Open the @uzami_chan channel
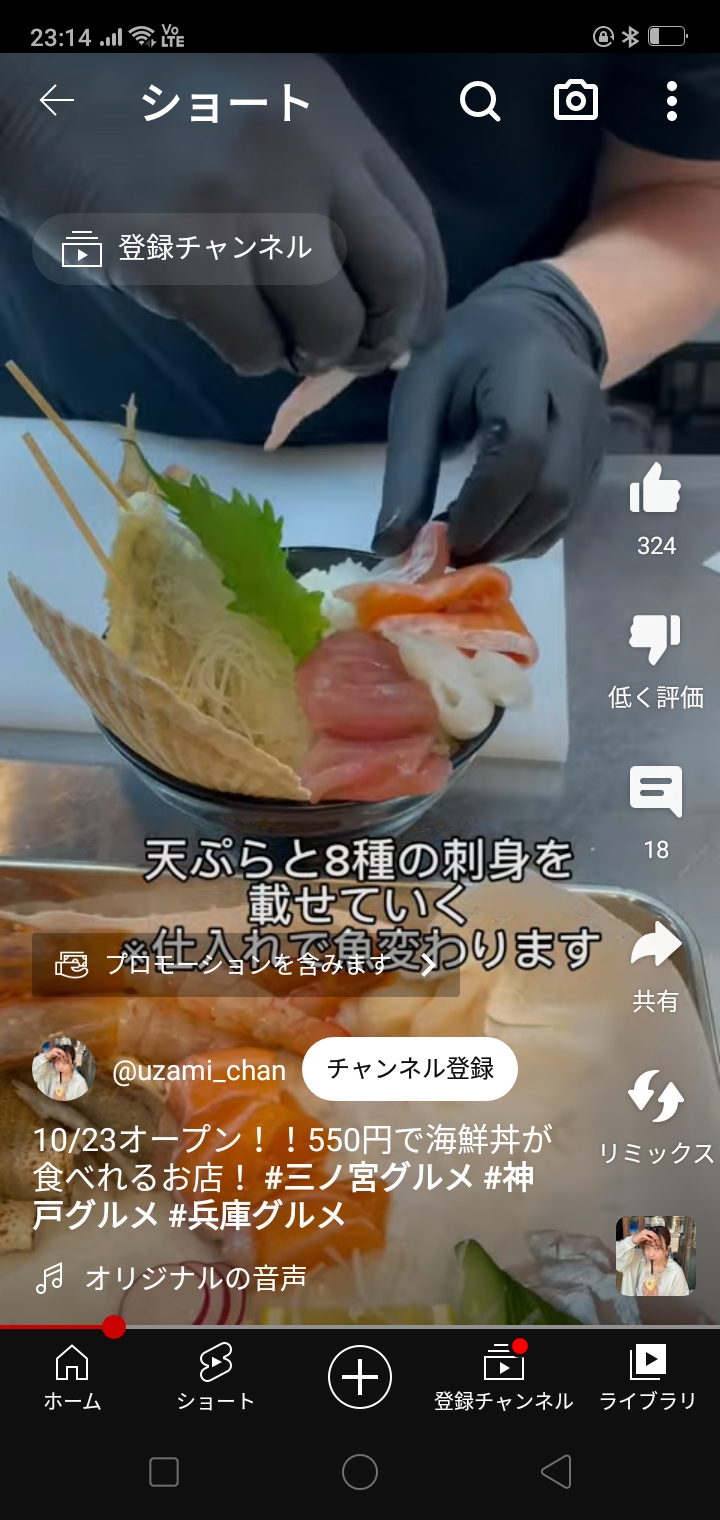The height and width of the screenshot is (1520, 720). pos(198,1070)
